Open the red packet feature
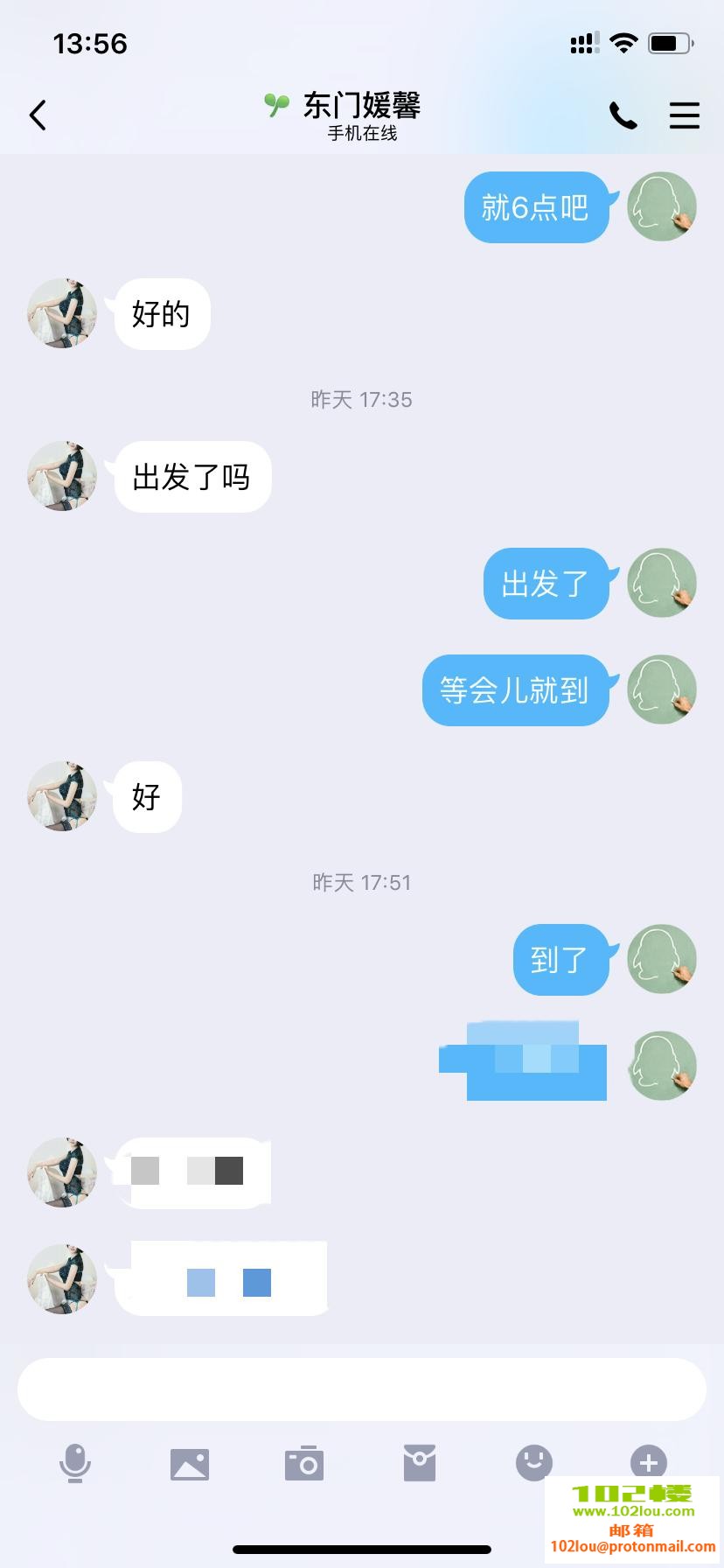 tap(420, 1463)
